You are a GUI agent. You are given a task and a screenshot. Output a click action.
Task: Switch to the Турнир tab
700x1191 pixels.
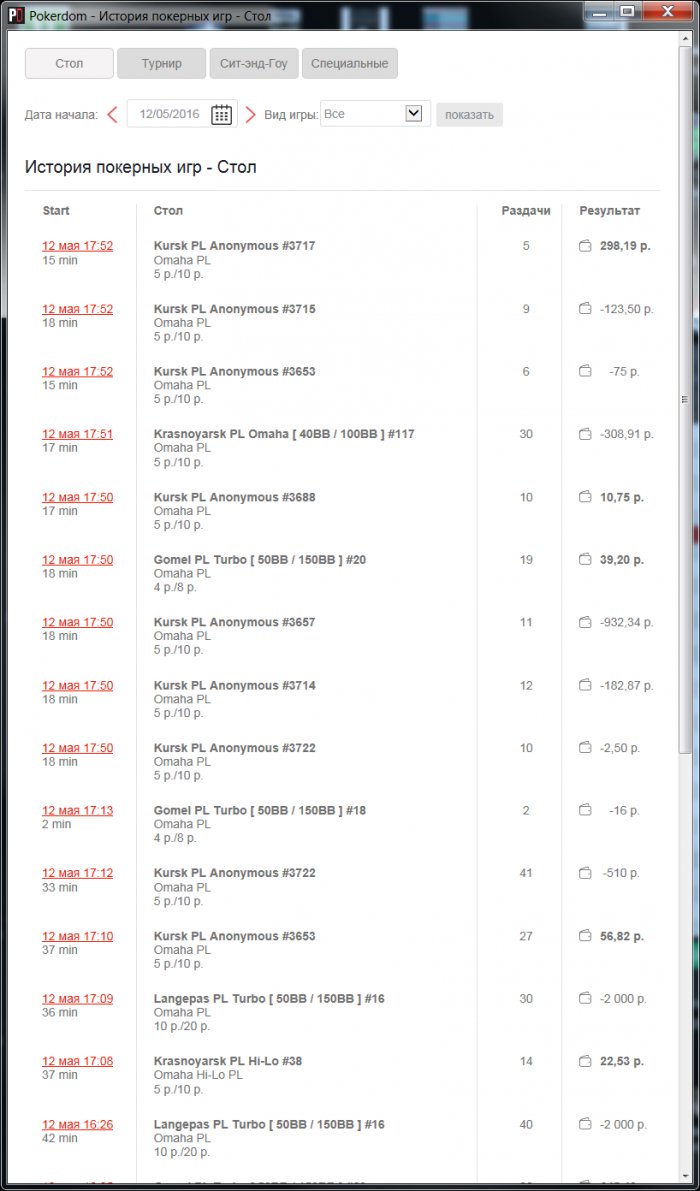161,64
